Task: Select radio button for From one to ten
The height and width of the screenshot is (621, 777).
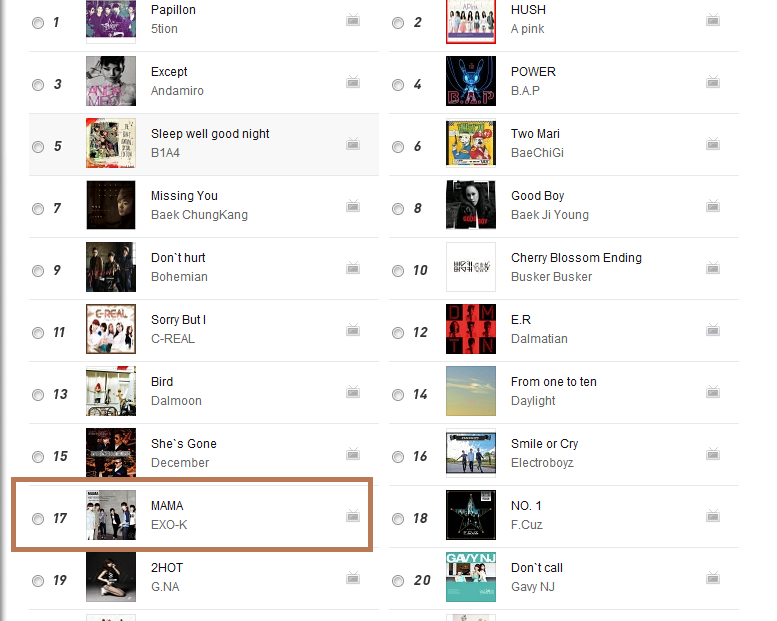Action: [398, 394]
